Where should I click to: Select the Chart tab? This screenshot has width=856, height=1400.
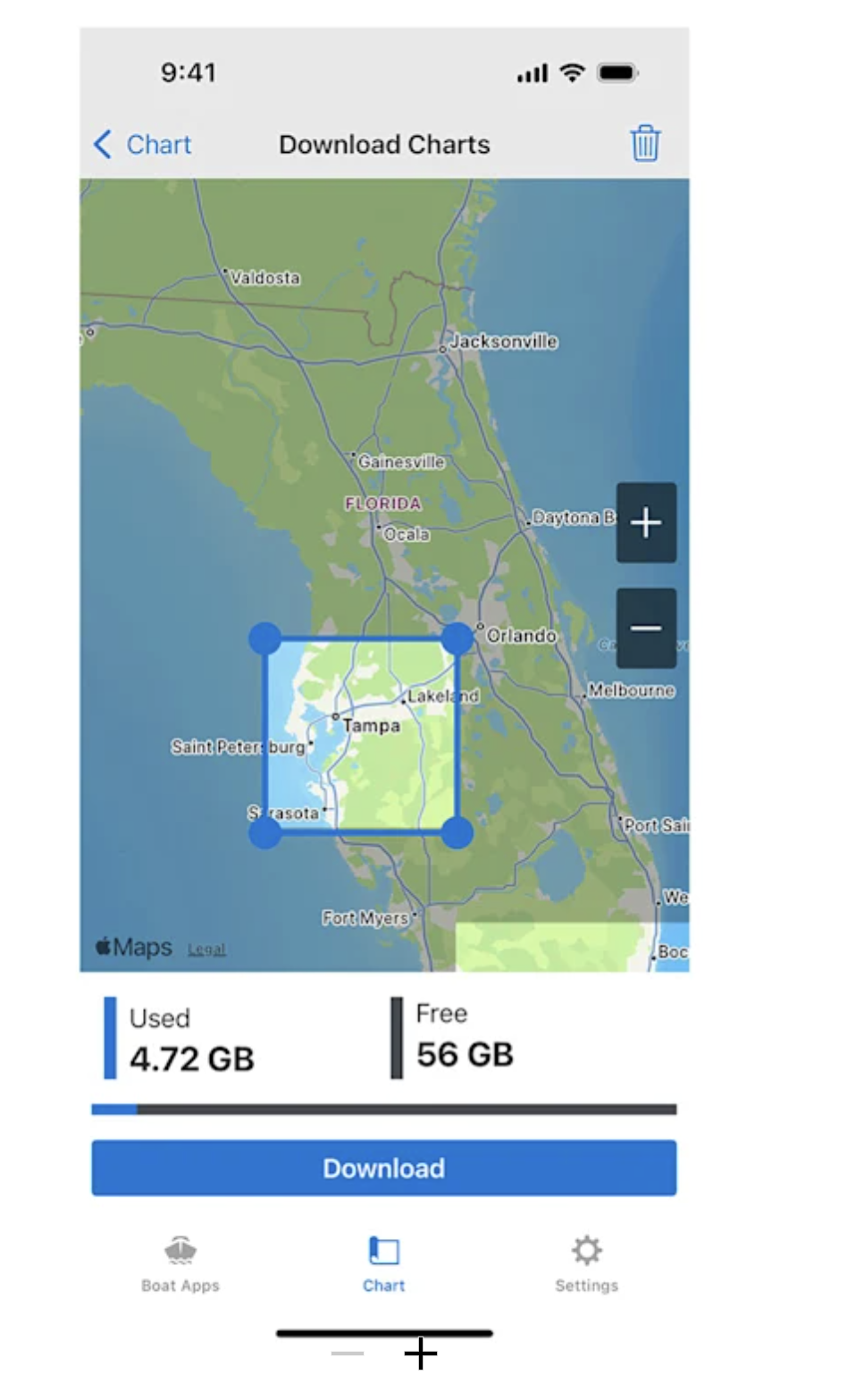pyautogui.click(x=383, y=1263)
